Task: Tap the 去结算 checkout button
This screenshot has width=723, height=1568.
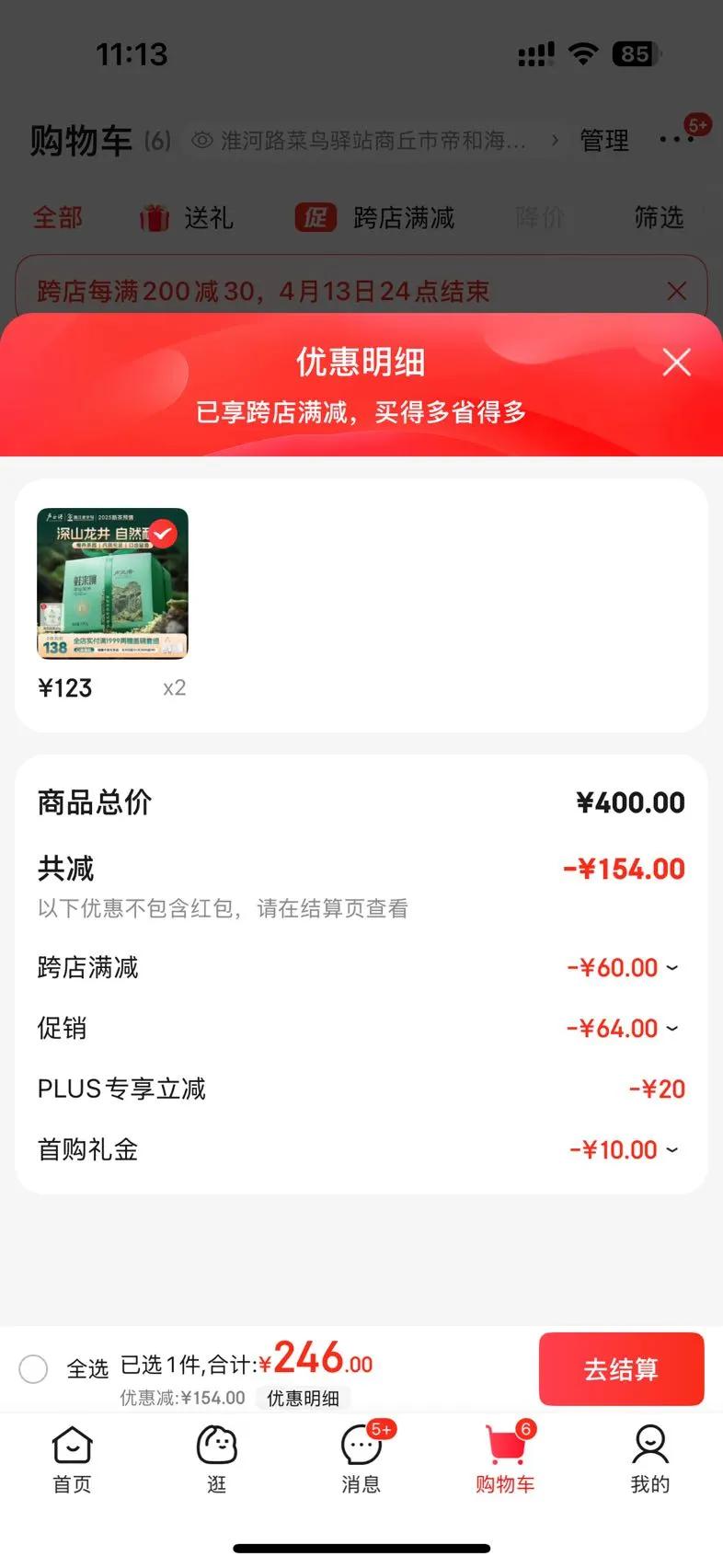Action: click(621, 1368)
